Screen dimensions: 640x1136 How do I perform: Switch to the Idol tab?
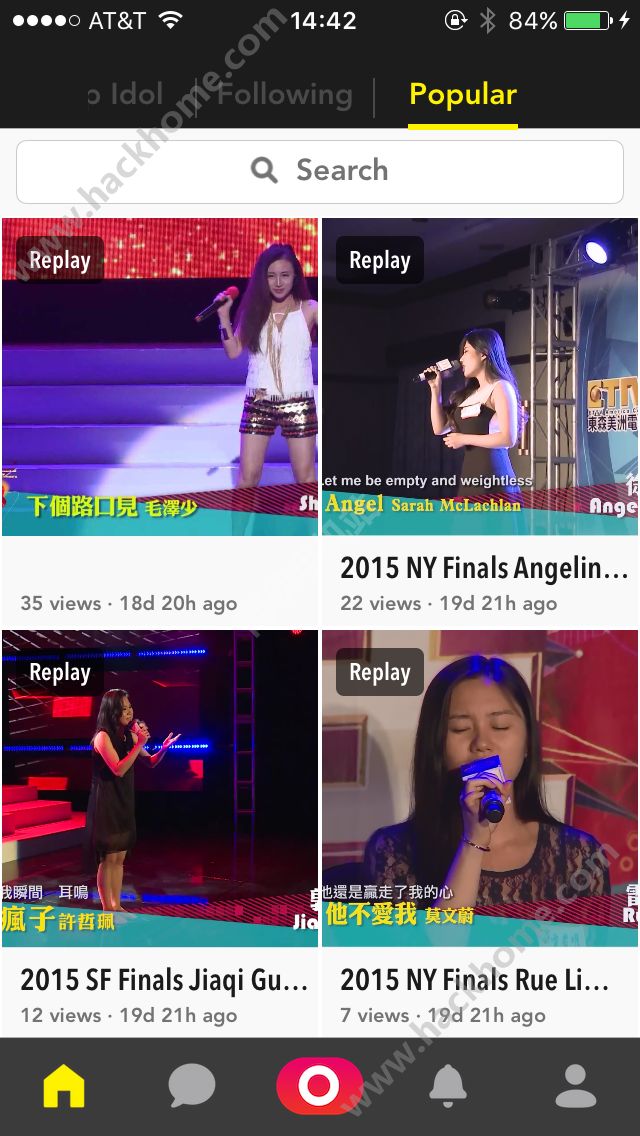126,95
